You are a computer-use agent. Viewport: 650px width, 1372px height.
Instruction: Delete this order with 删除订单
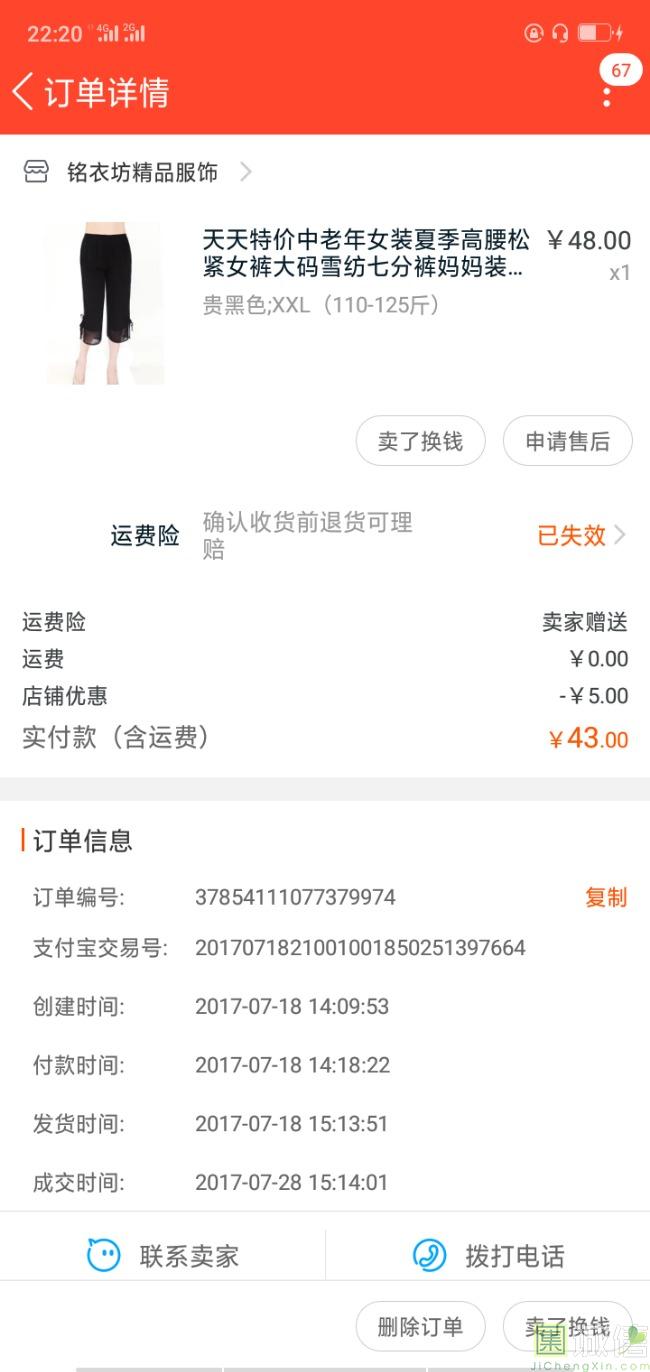(420, 1327)
